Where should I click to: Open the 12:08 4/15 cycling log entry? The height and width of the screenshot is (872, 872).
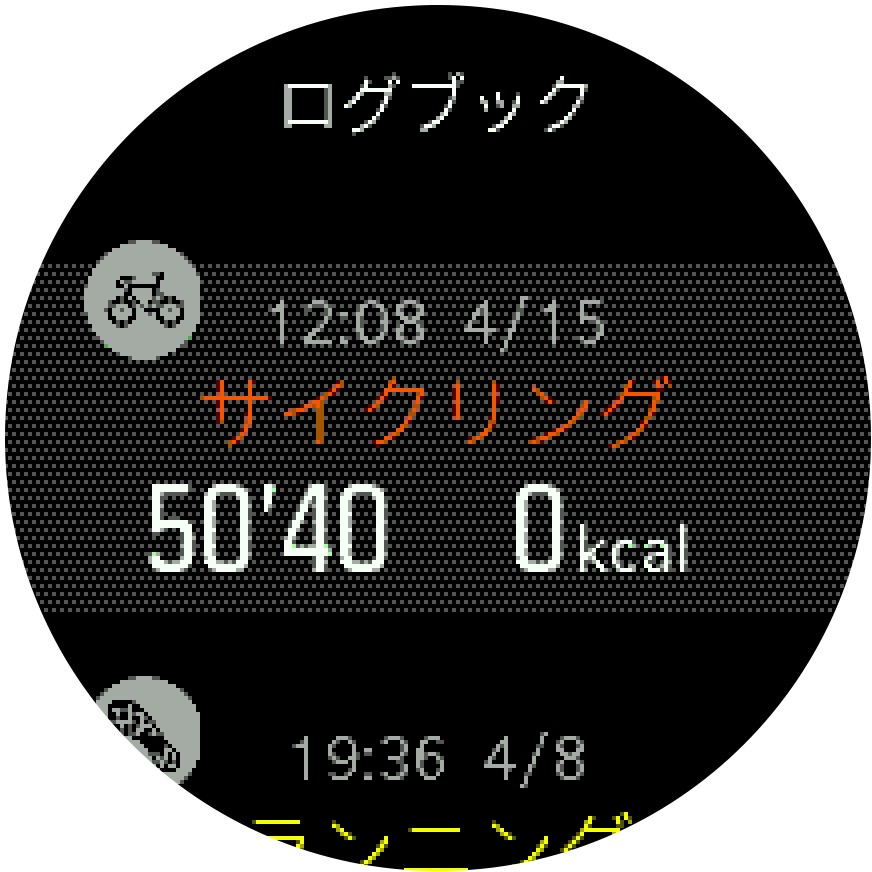[x=436, y=440]
